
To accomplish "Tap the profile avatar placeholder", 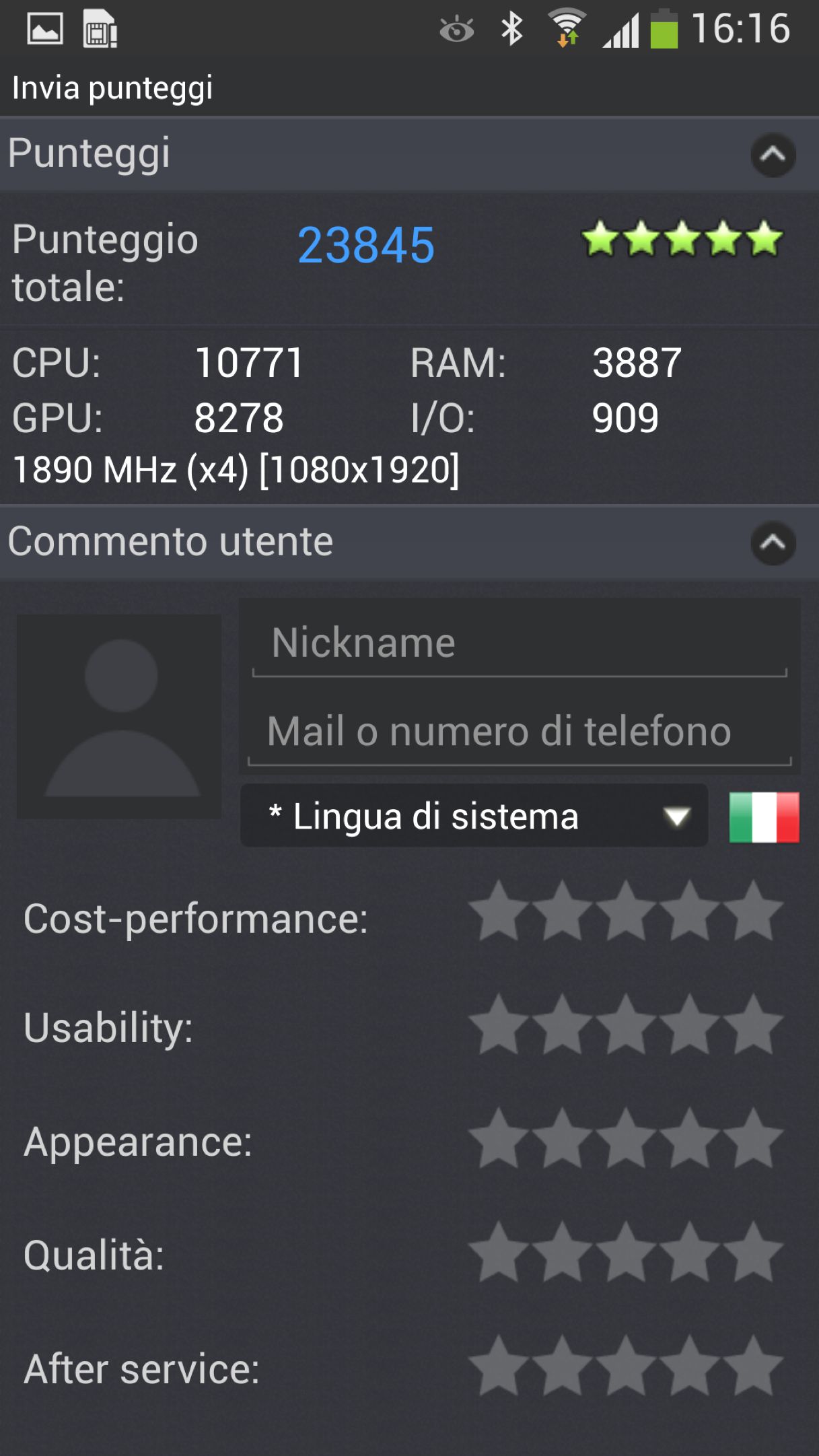I will tap(119, 716).
